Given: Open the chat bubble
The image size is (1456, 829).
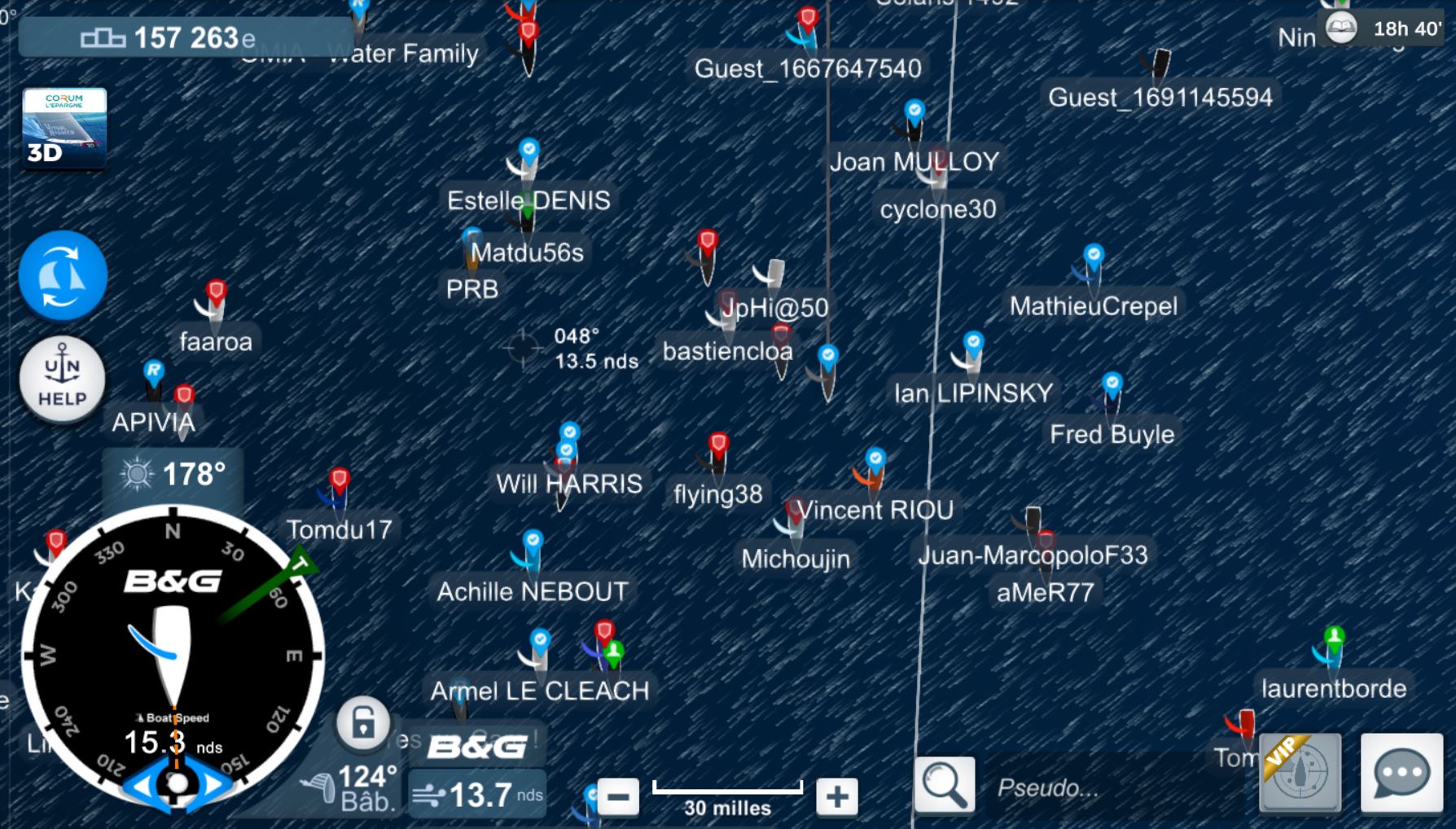Looking at the screenshot, I should point(1401,772).
